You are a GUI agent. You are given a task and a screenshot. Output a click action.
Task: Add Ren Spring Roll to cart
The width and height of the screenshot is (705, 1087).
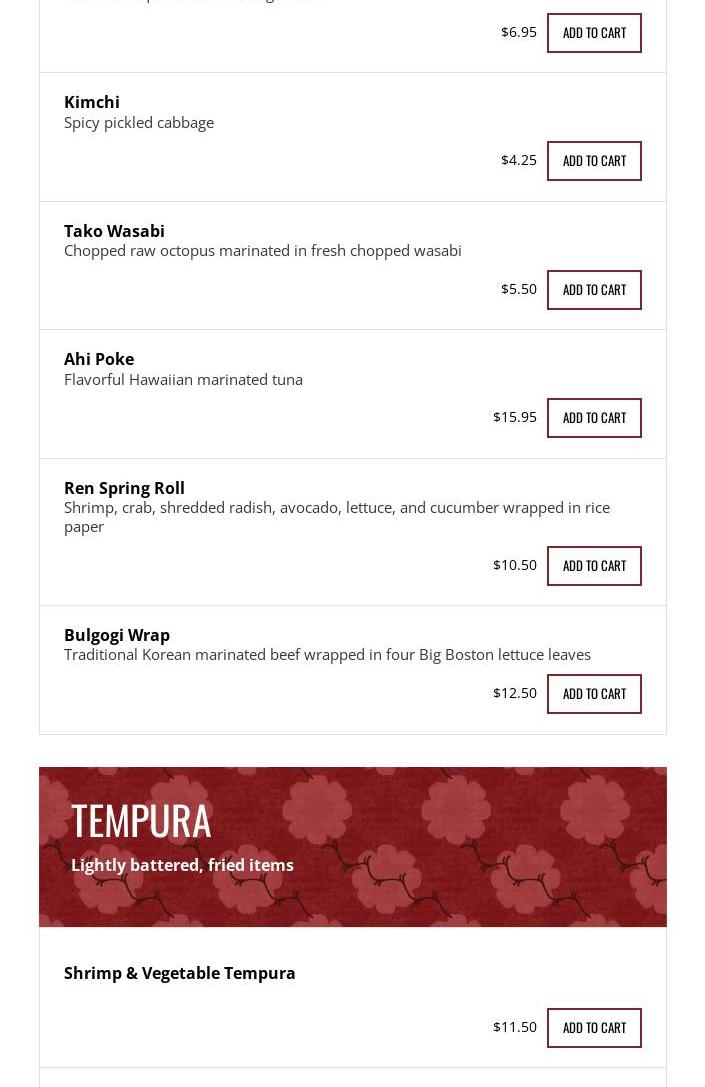594,566
